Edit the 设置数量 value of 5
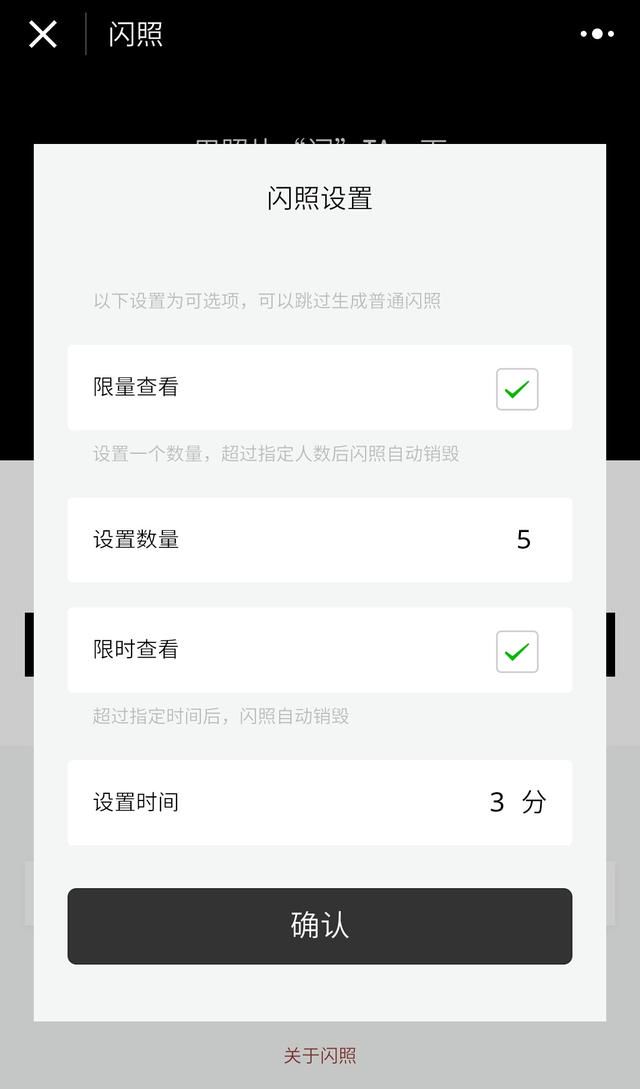The height and width of the screenshot is (1089, 640). click(x=523, y=540)
